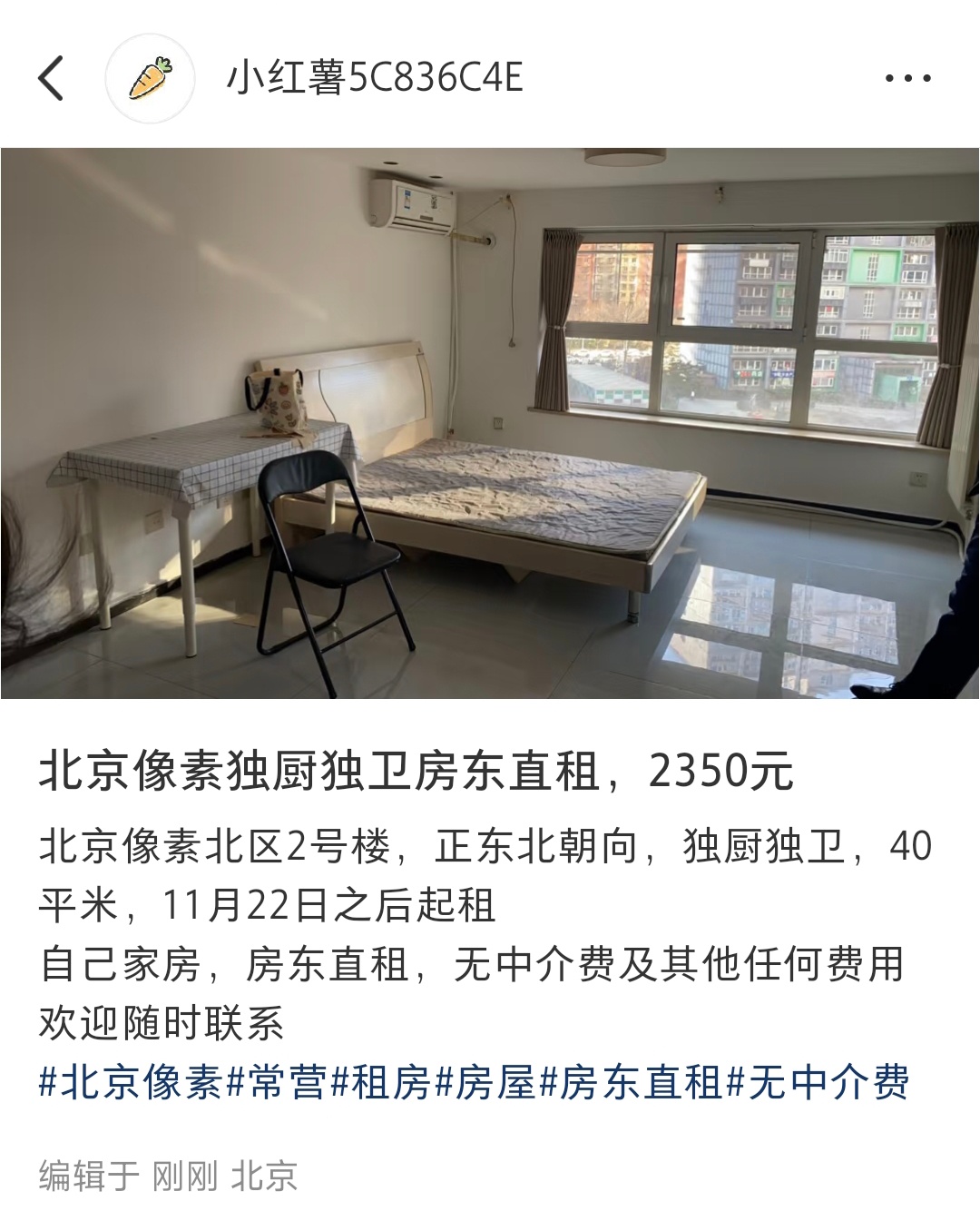Open the #无中介费 hashtag
The height and width of the screenshot is (1221, 980).
pos(818,1083)
